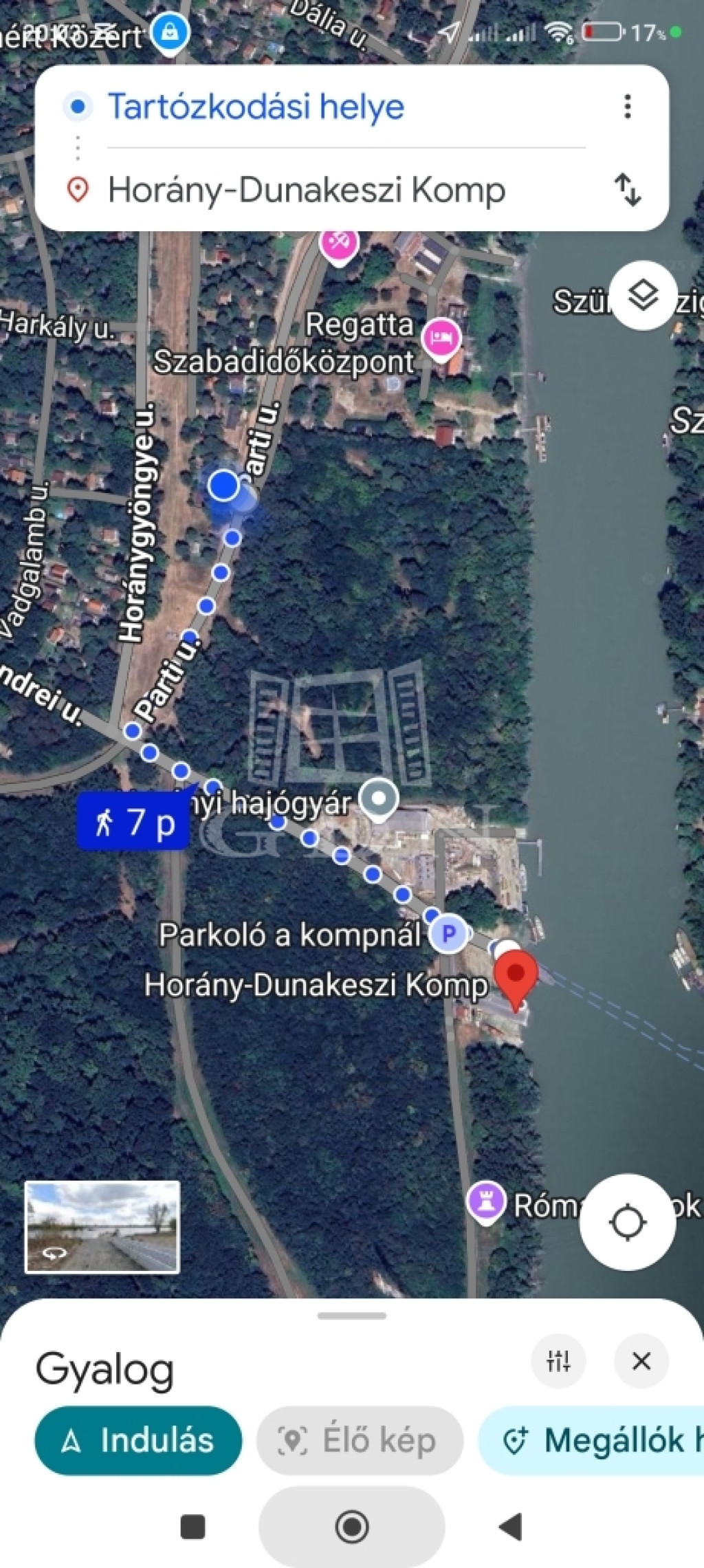Edit the starting point Tartózkodási helye
Screen dimensions: 704x1568
tap(256, 107)
